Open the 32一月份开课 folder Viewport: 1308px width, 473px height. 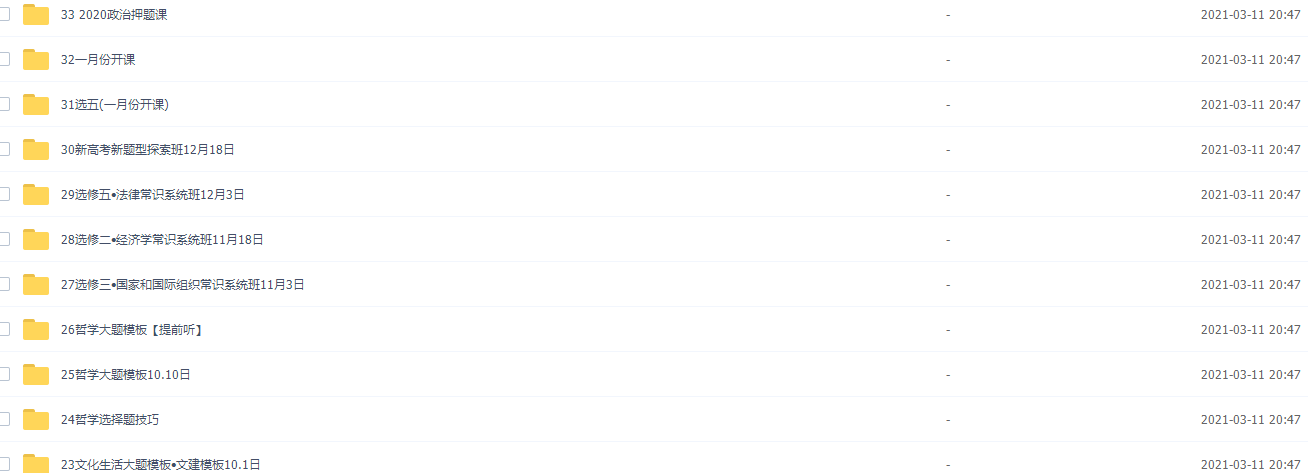tap(97, 60)
